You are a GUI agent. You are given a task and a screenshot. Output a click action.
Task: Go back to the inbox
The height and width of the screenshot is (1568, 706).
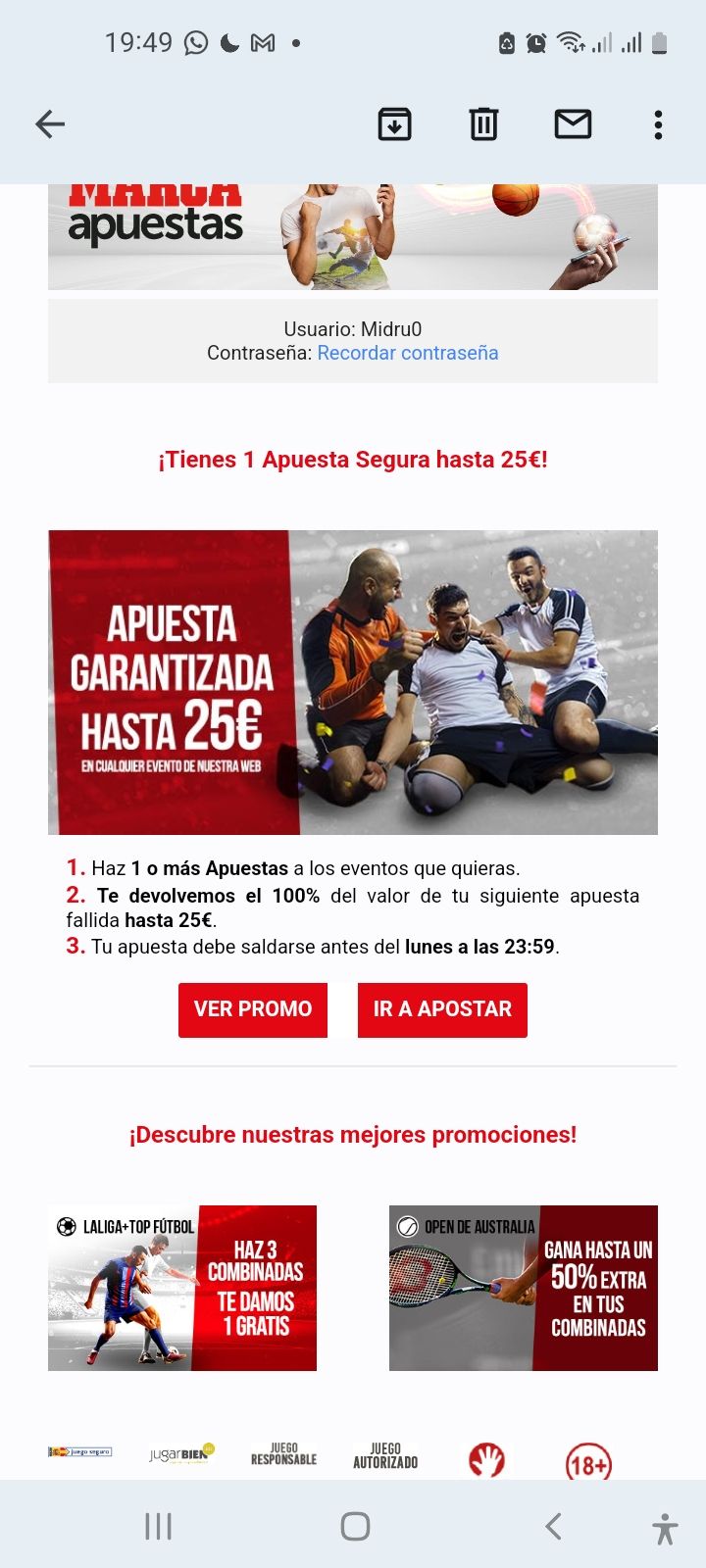coord(50,124)
